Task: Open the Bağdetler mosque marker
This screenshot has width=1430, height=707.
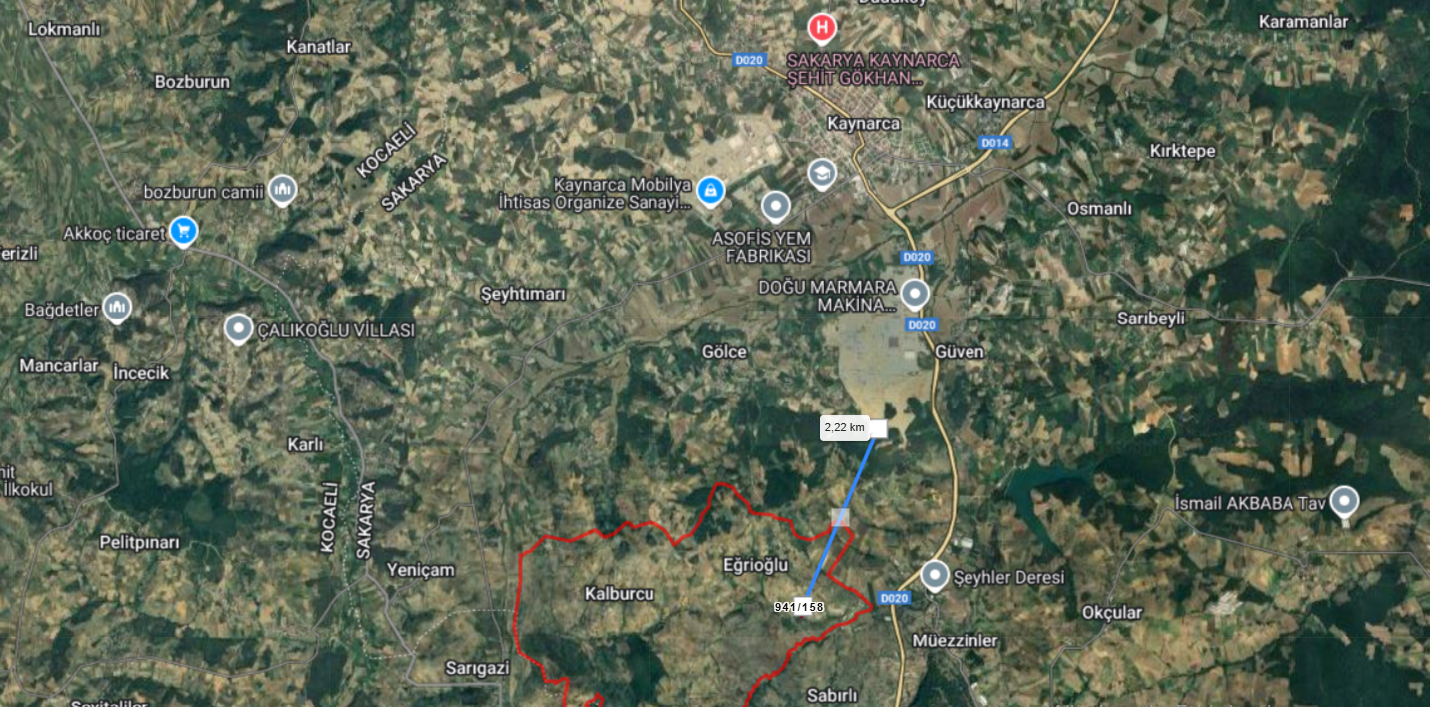Action: click(x=117, y=306)
